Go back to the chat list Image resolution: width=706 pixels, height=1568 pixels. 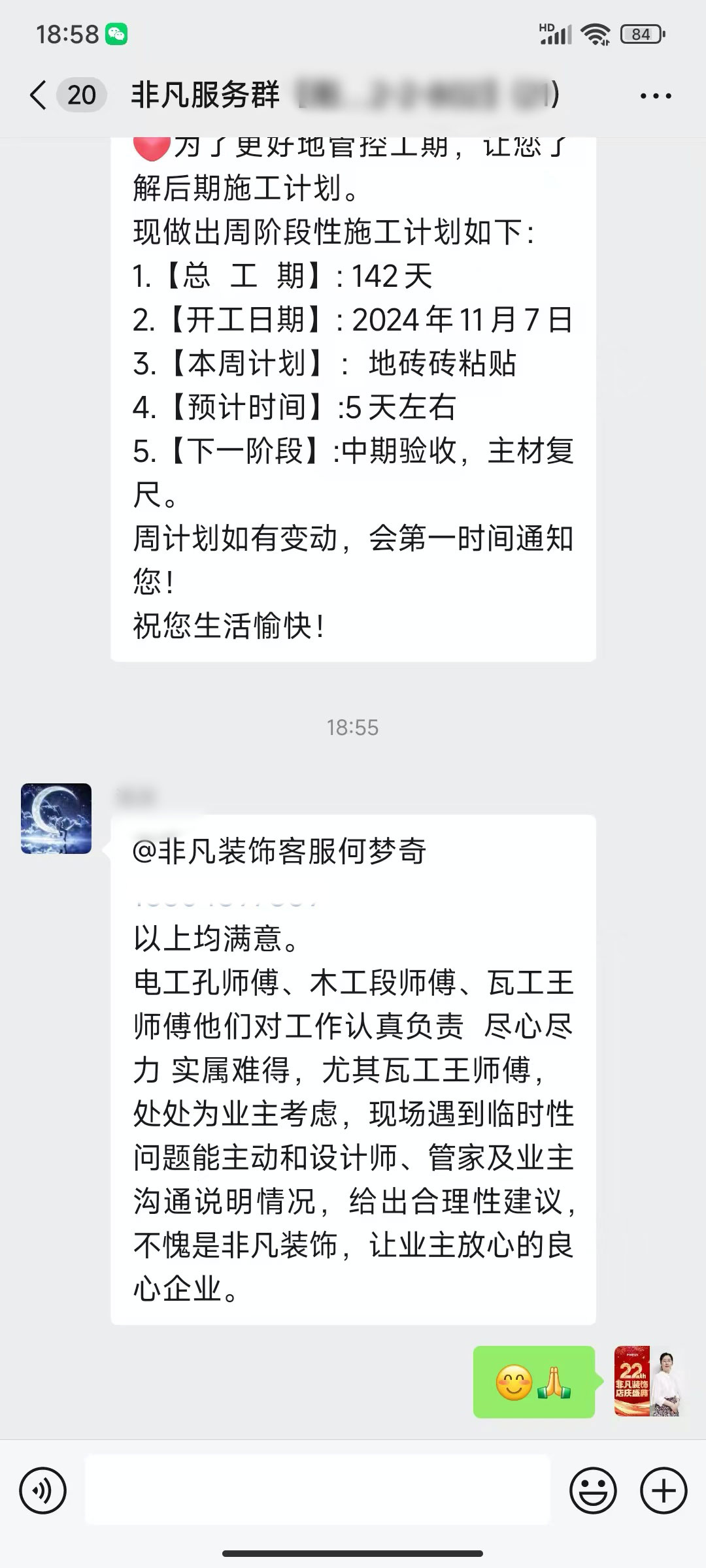pyautogui.click(x=39, y=95)
